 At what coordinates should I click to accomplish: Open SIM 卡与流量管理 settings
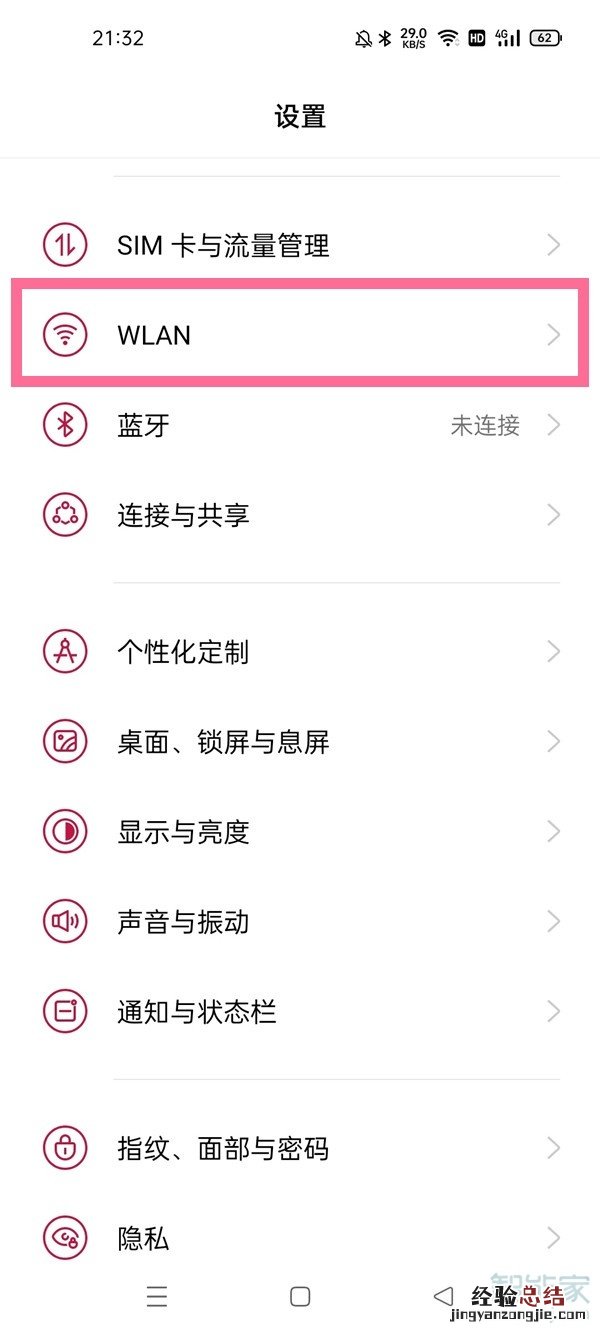300,245
